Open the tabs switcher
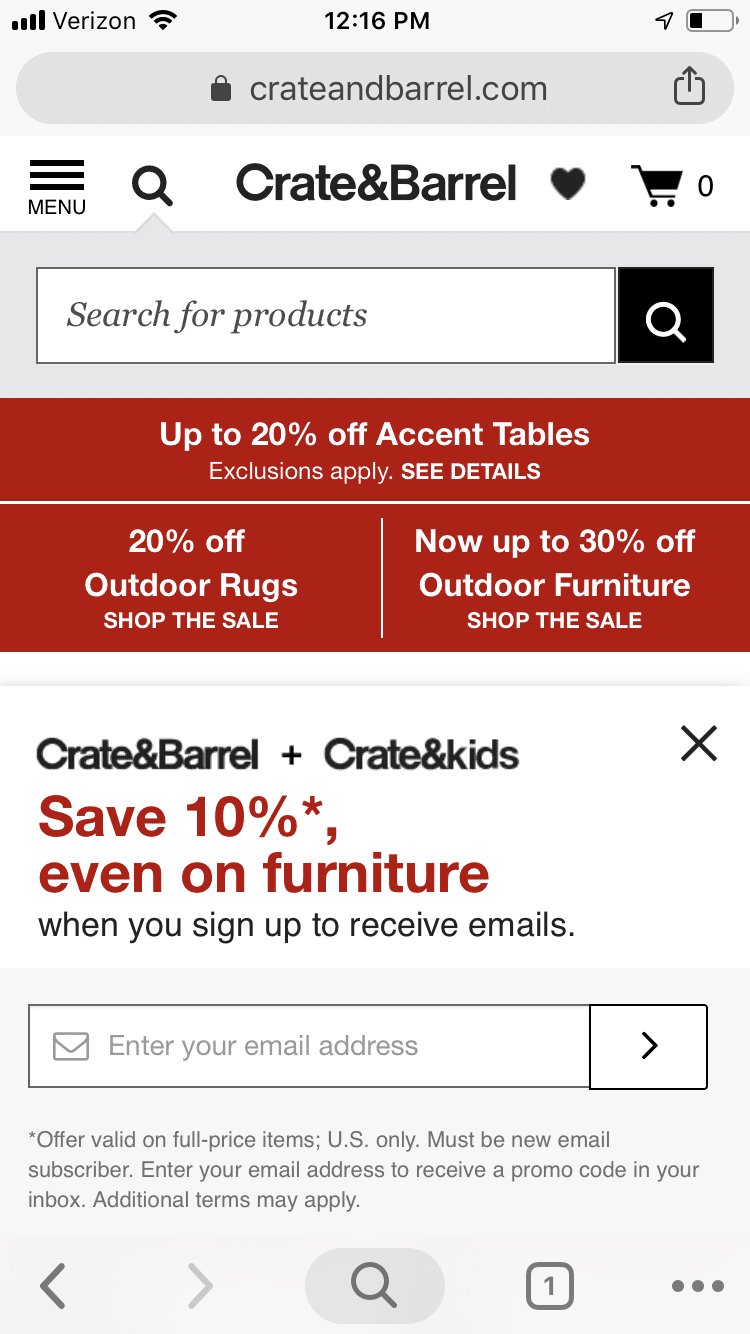 549,1285
